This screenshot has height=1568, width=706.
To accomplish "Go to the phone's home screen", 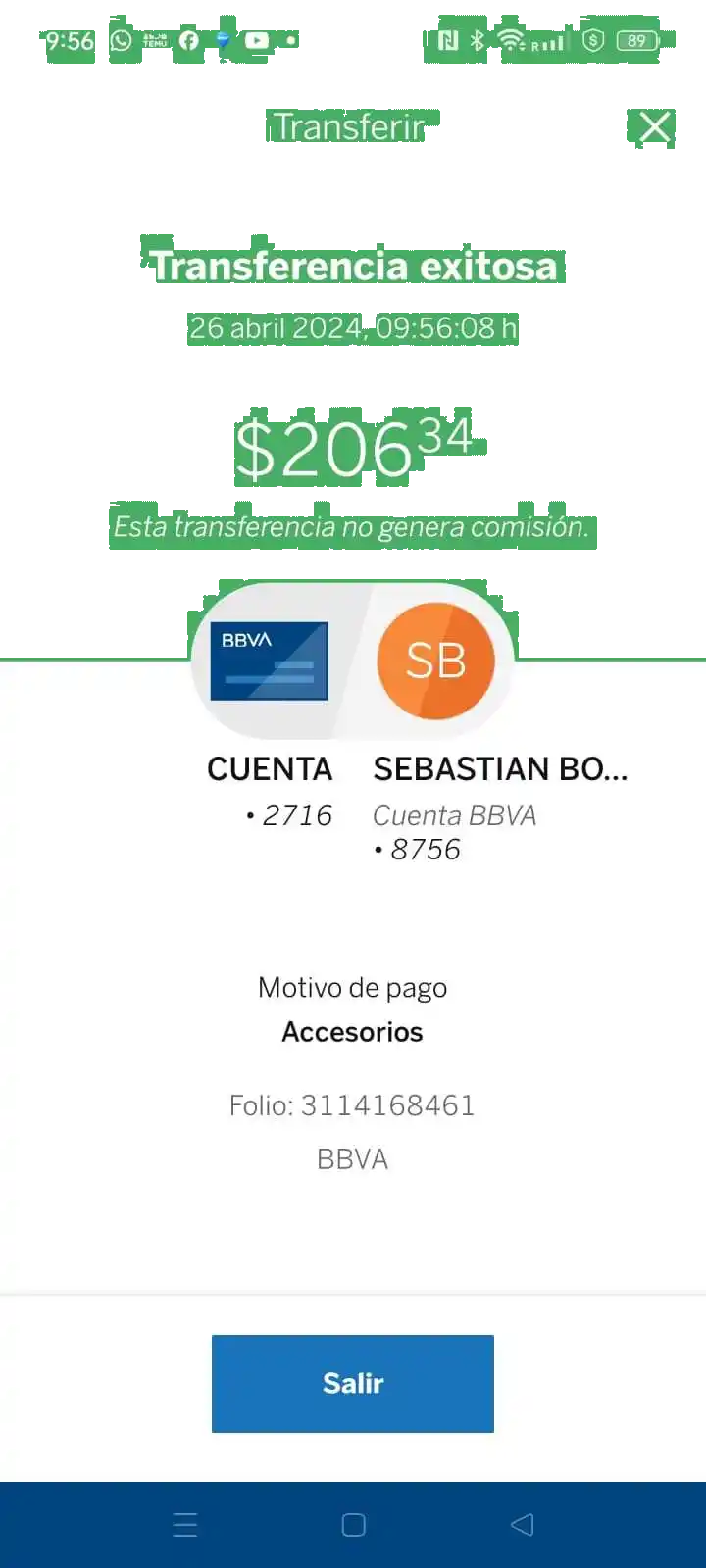I will (353, 1524).
